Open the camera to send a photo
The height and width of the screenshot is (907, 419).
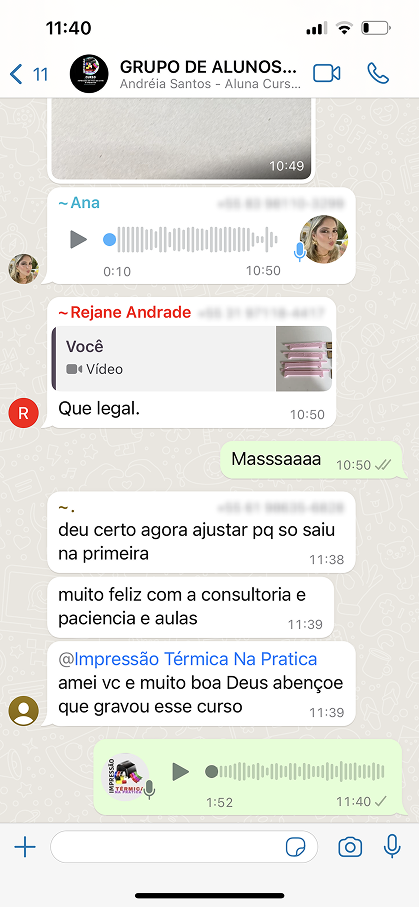[x=350, y=847]
